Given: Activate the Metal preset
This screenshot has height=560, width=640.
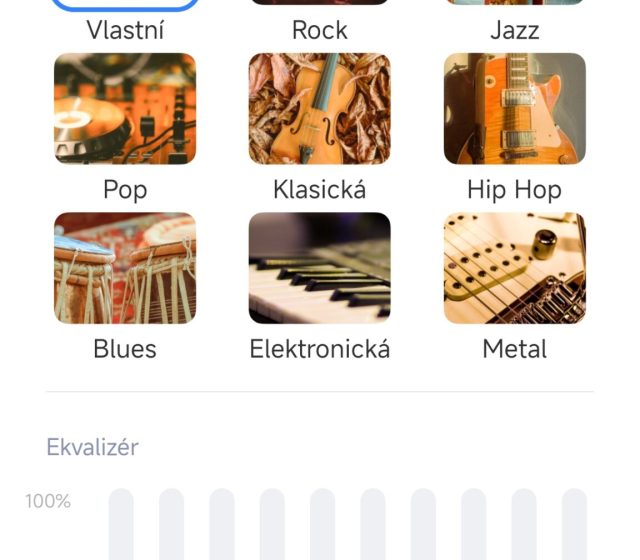Looking at the screenshot, I should click(514, 268).
